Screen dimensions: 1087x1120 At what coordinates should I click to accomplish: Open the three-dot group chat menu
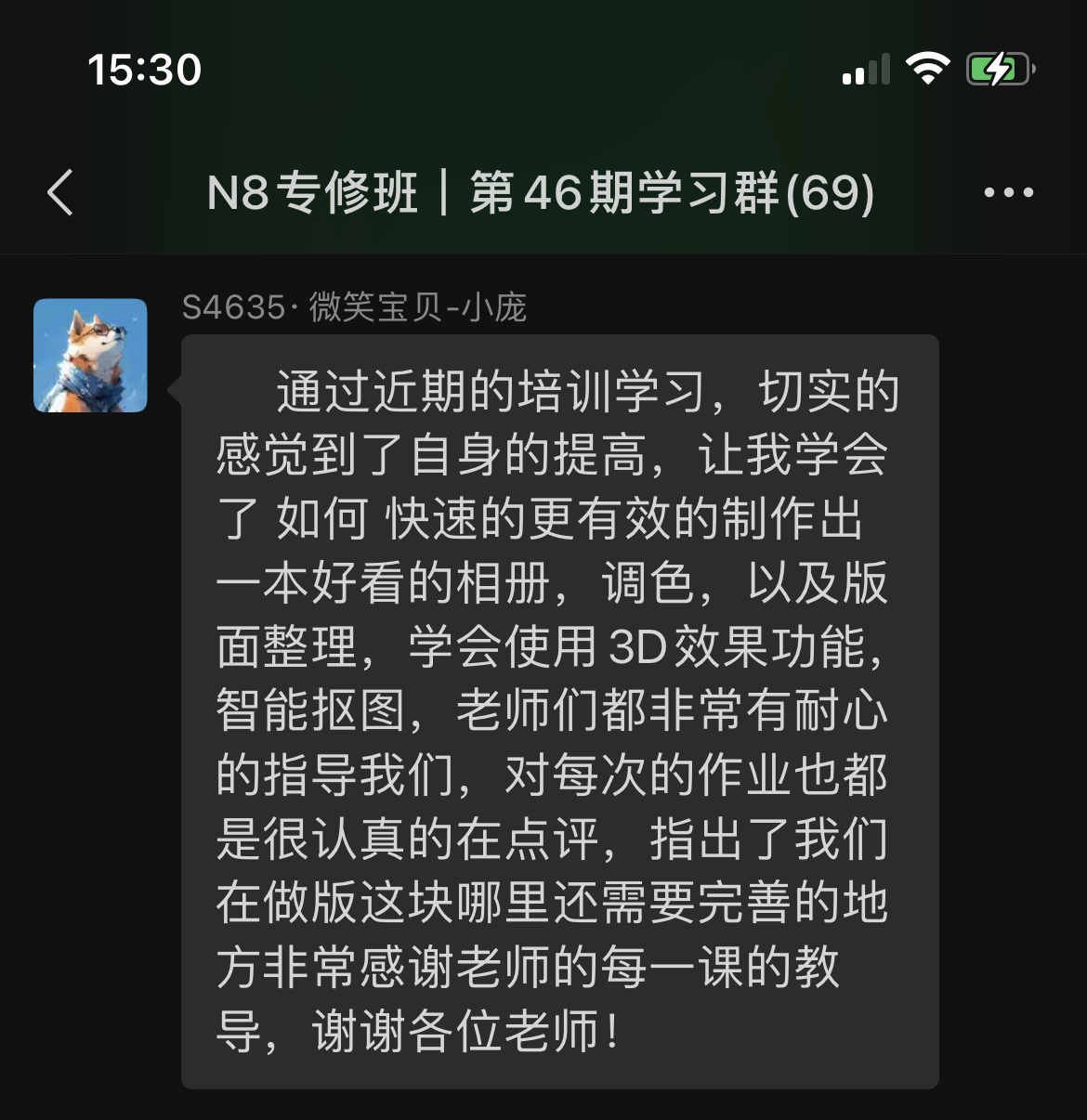click(1008, 193)
